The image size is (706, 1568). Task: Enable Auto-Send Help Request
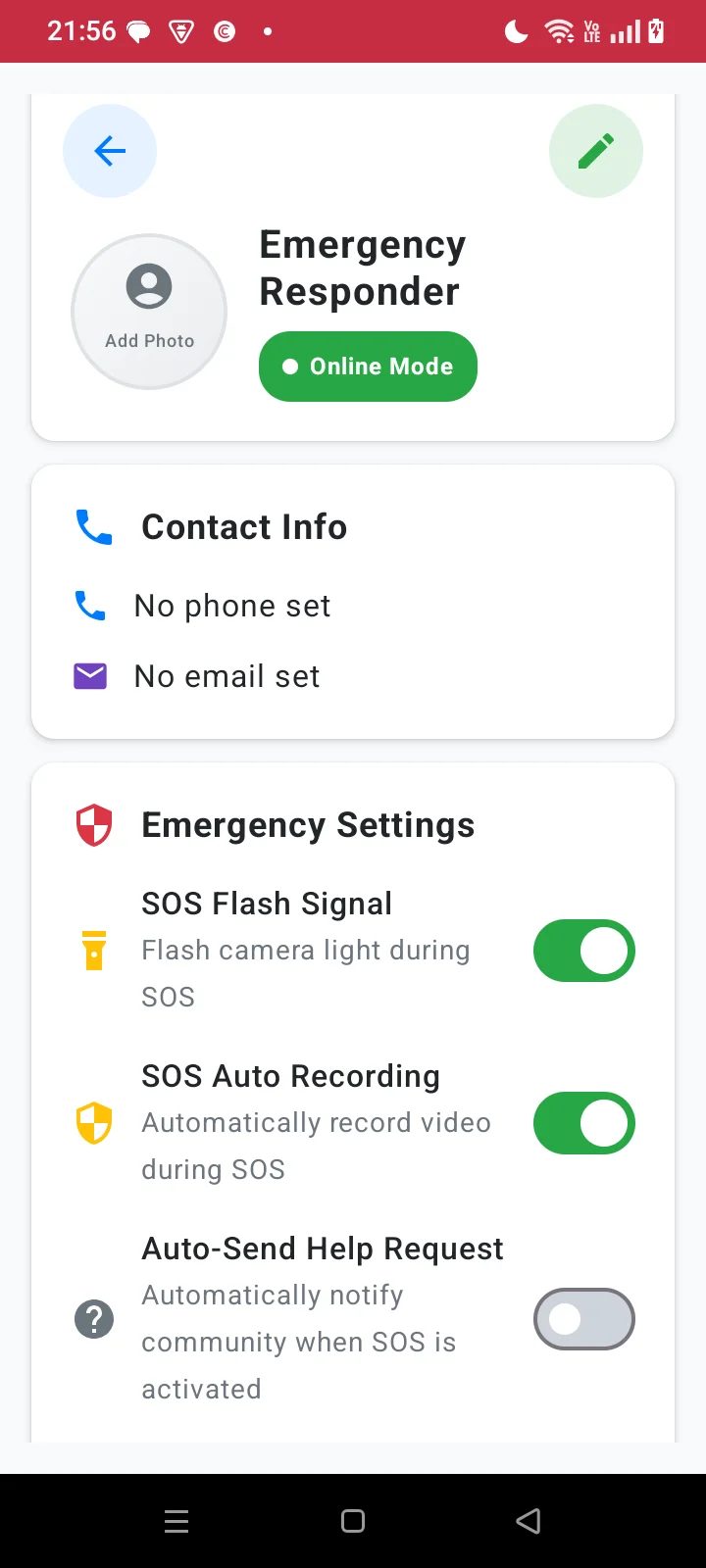(x=583, y=1319)
